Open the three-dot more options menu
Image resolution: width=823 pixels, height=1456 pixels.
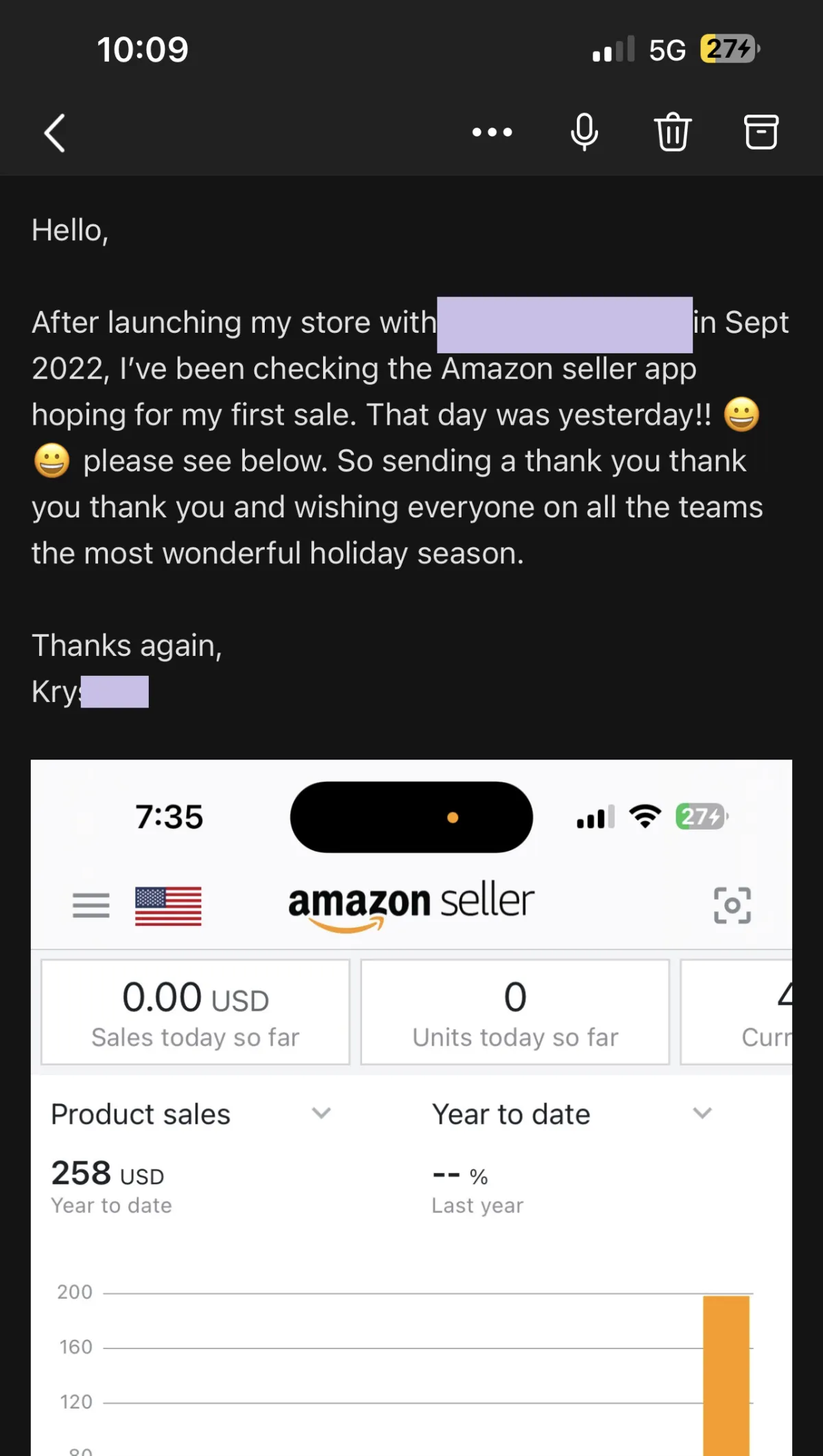tap(492, 132)
